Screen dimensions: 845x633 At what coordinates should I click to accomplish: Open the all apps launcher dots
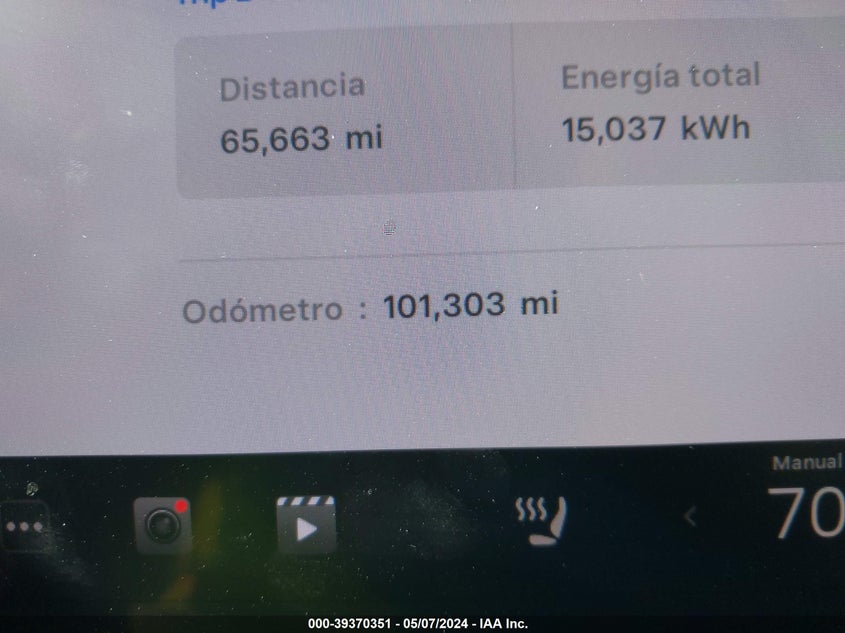click(x=24, y=526)
